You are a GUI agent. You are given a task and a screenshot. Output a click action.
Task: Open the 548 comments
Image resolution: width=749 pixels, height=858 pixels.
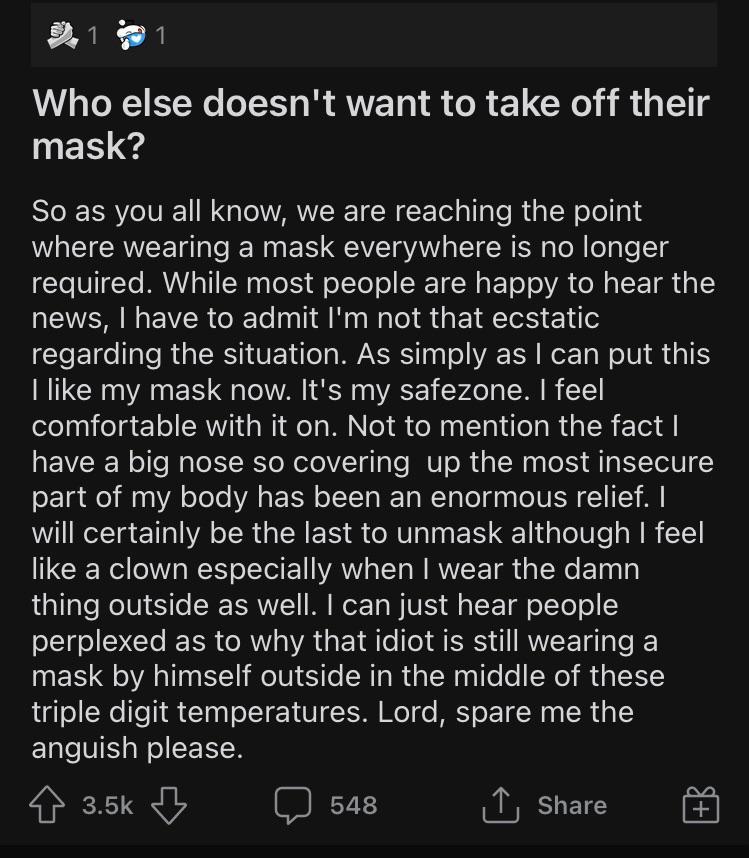[x=325, y=805]
